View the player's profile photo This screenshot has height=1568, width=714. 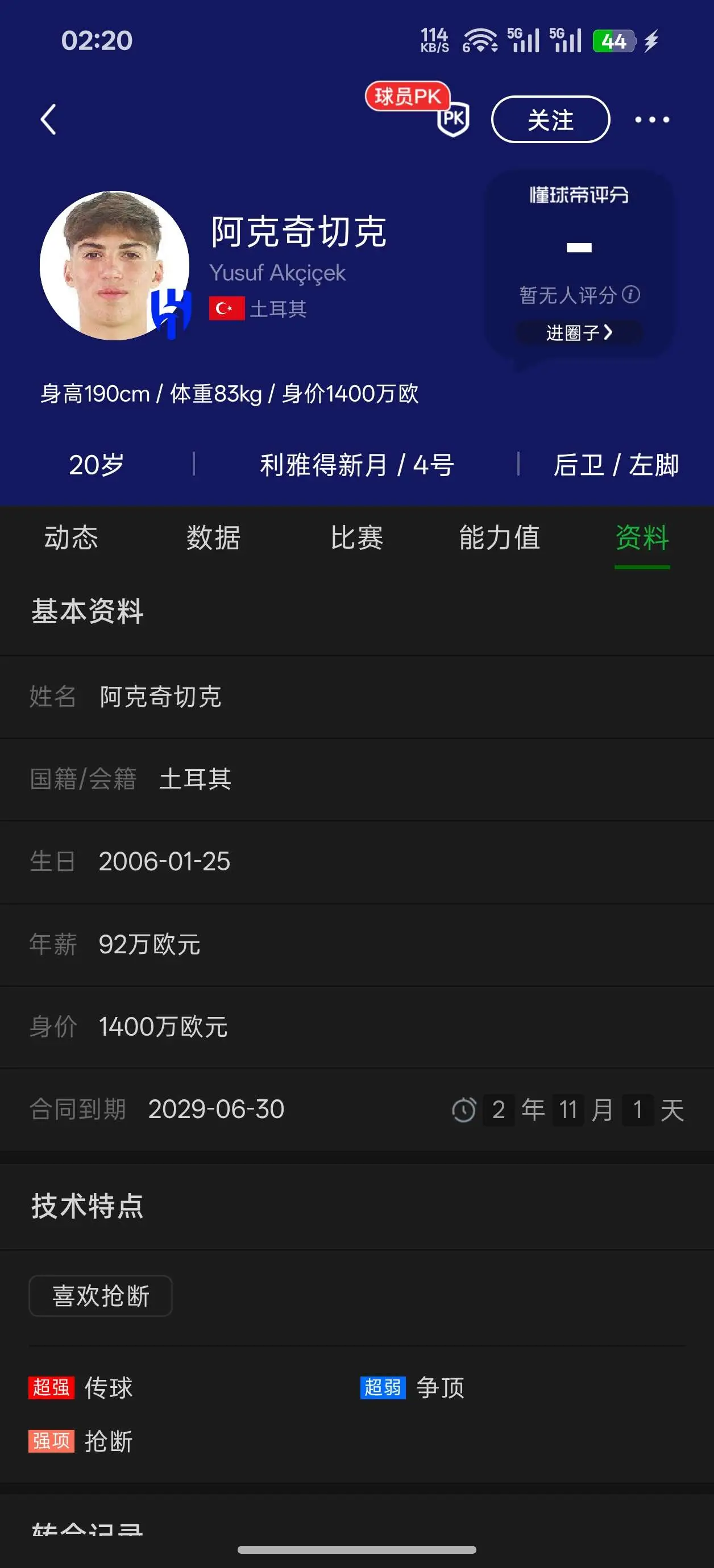pos(114,265)
